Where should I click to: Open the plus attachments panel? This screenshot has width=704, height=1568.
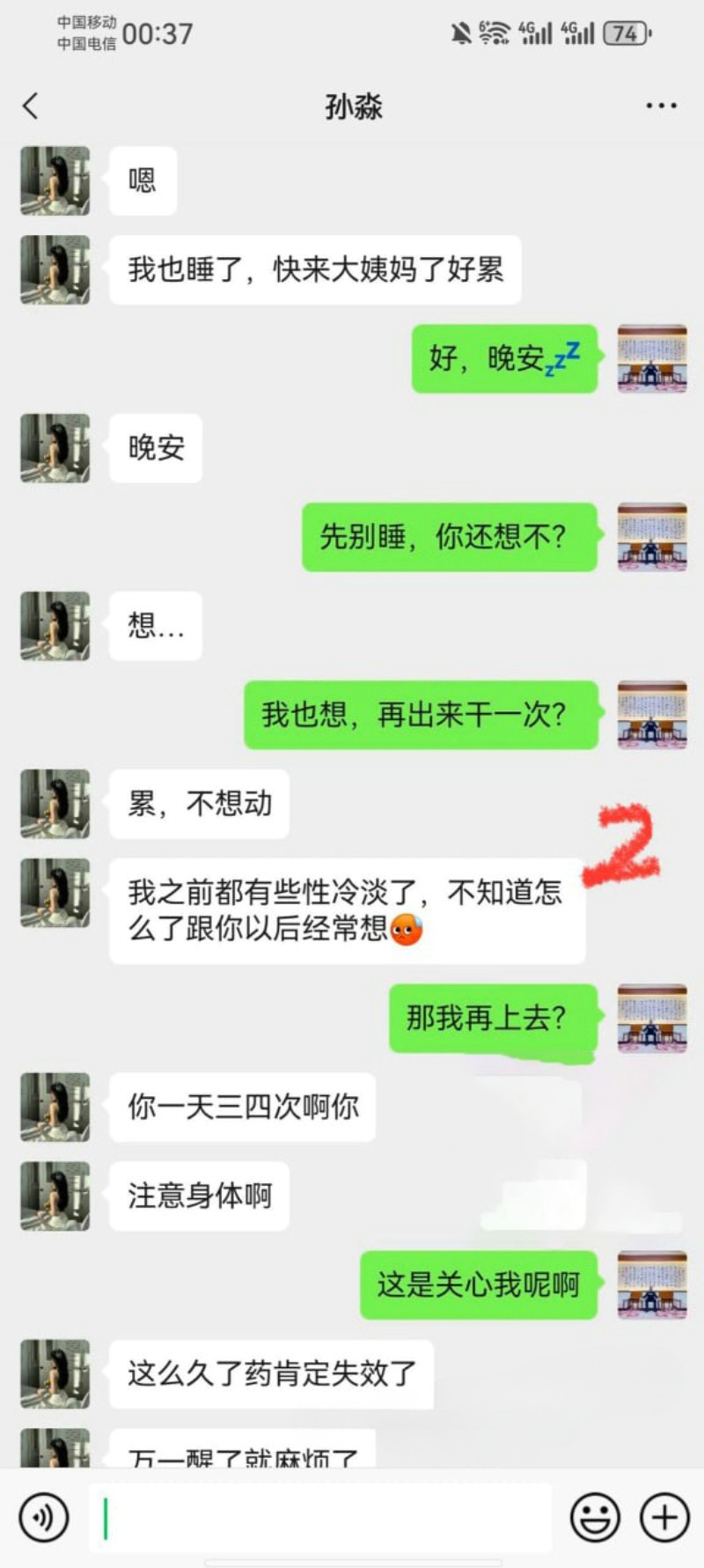point(664,1518)
